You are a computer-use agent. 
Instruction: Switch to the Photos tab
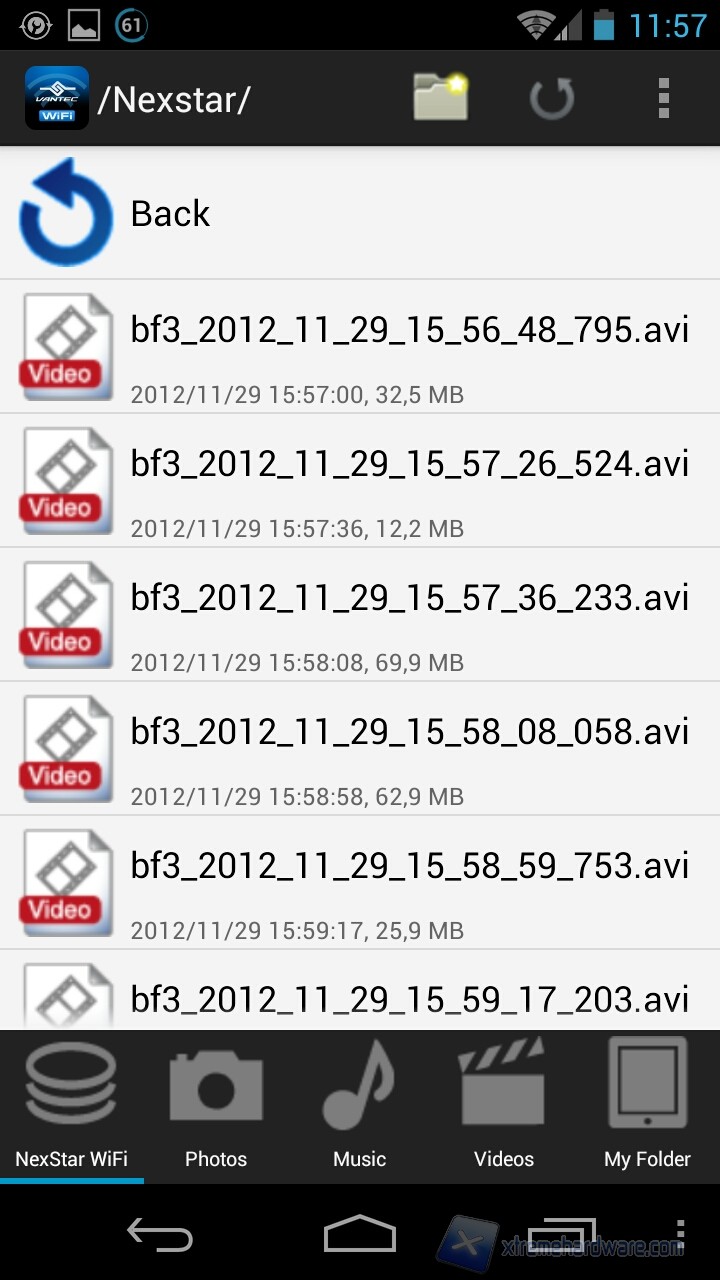216,1106
